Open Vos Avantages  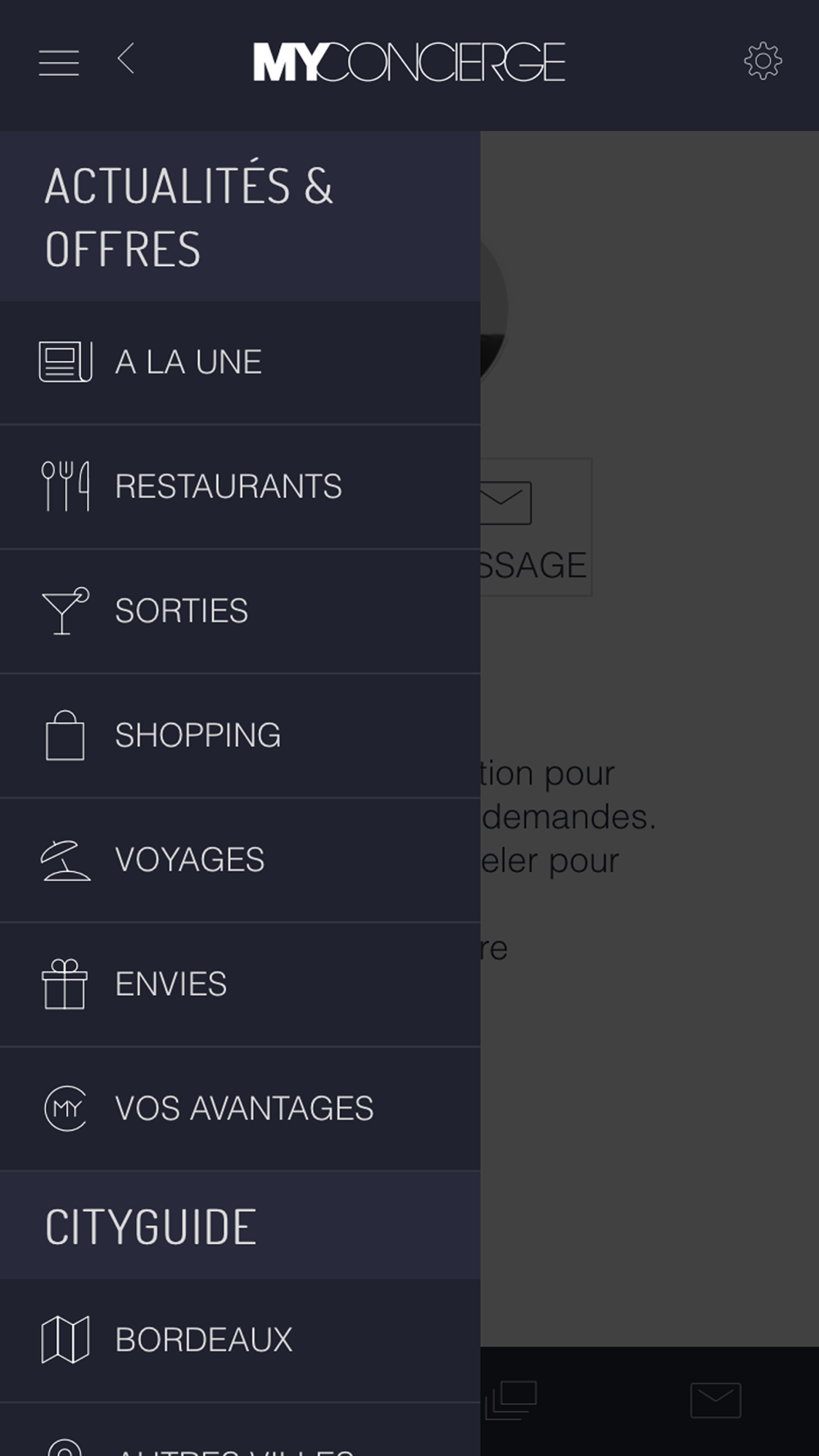(x=240, y=1110)
